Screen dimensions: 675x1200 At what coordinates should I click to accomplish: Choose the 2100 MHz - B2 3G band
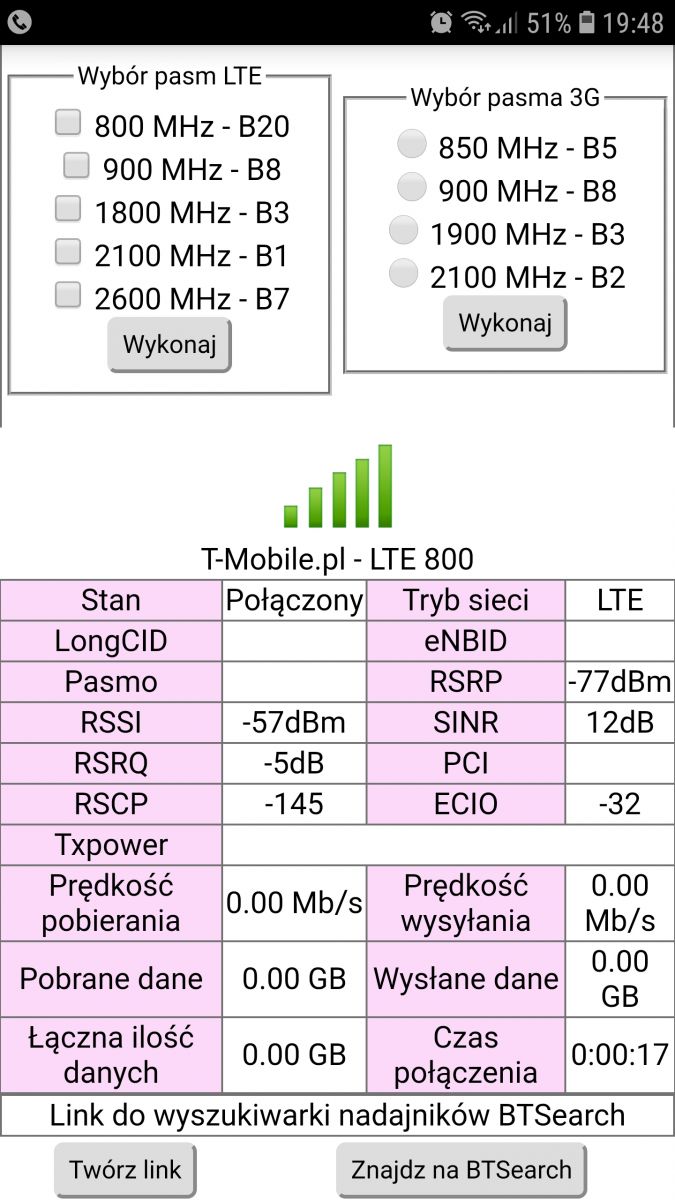[x=403, y=273]
